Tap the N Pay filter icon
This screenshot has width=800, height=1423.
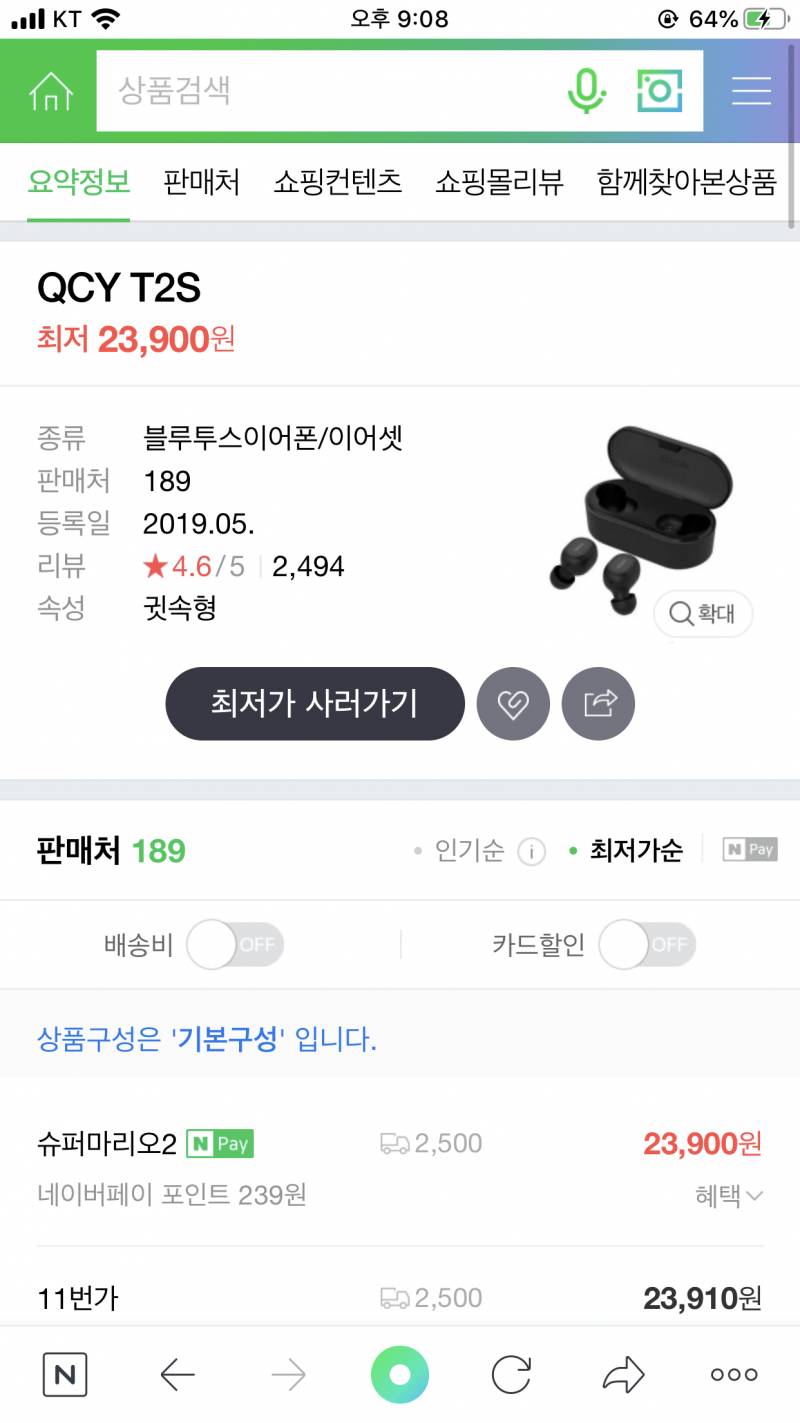pyautogui.click(x=749, y=849)
